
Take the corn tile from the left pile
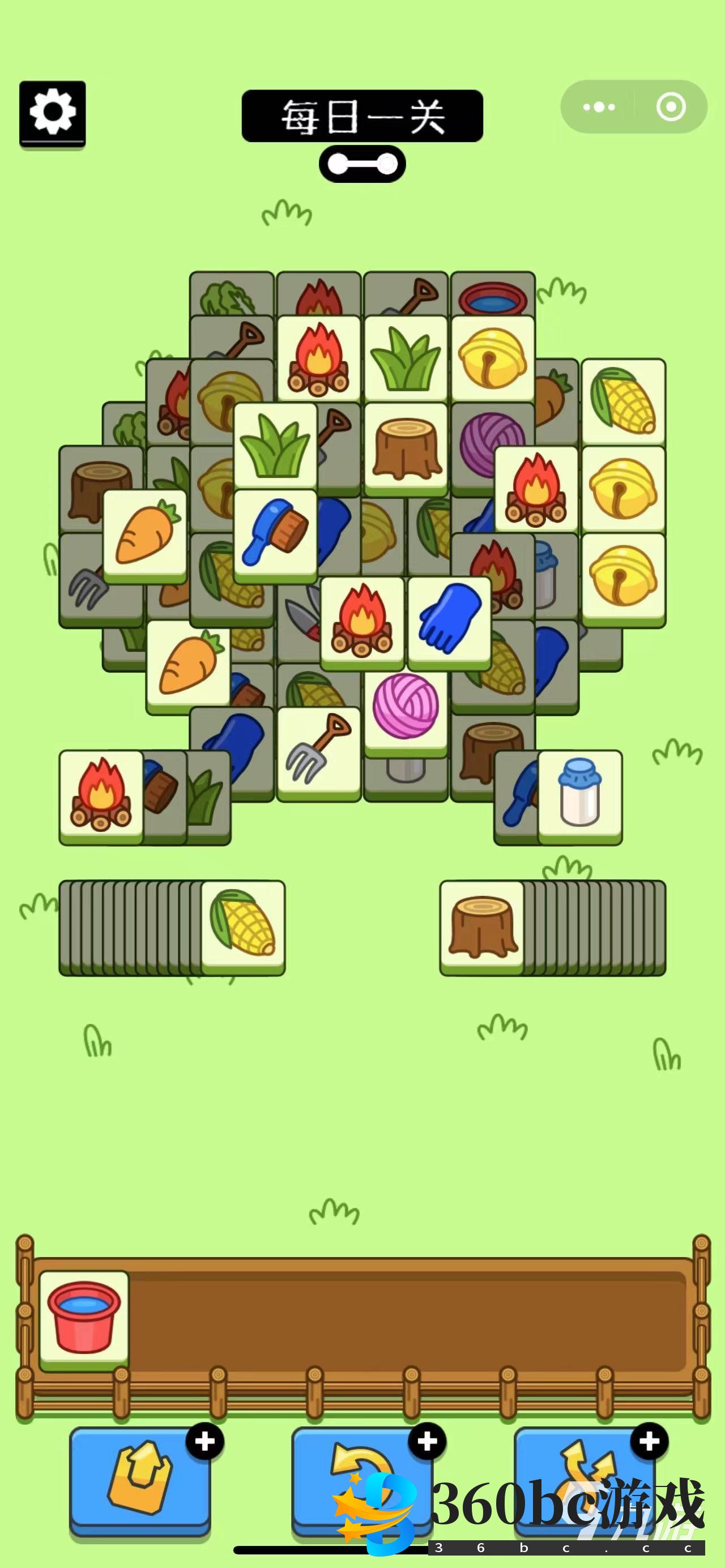click(x=243, y=924)
